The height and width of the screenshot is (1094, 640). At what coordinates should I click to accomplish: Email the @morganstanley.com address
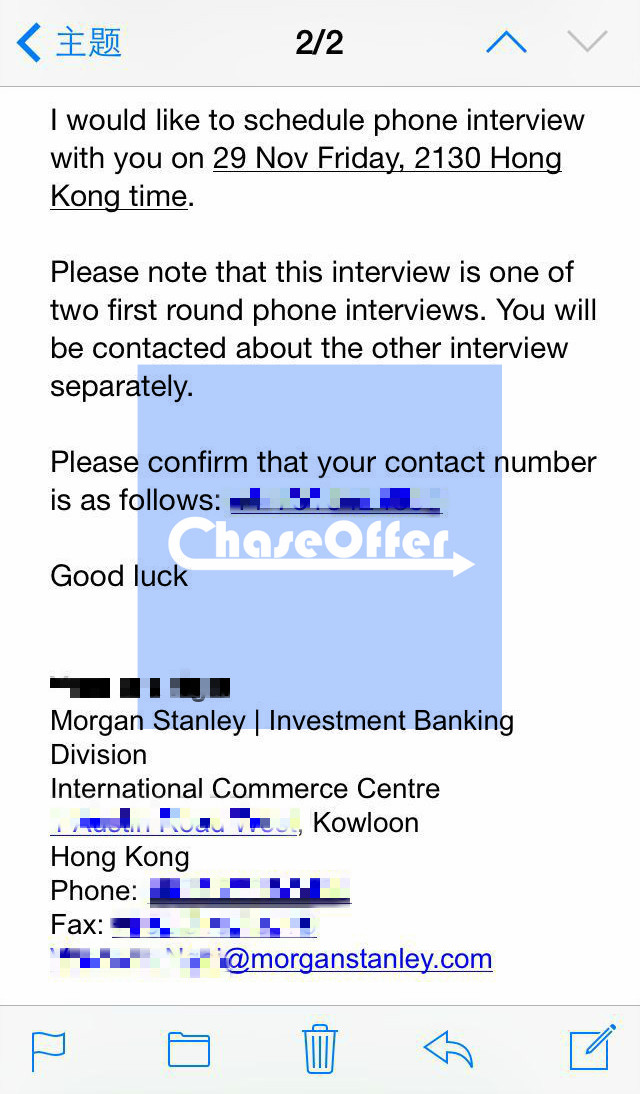tap(271, 959)
